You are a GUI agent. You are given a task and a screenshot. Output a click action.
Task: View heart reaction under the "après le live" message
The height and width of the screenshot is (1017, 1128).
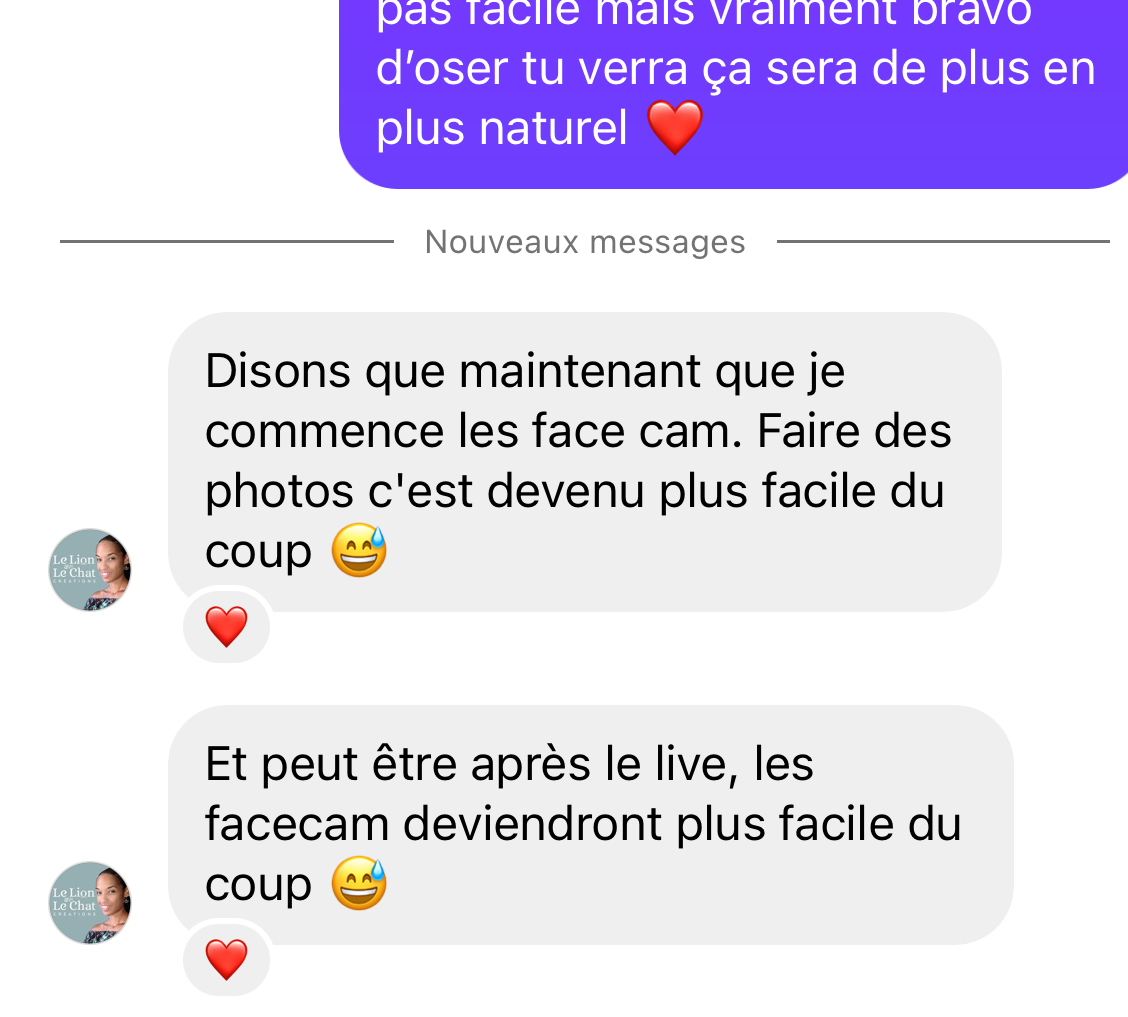coord(226,960)
